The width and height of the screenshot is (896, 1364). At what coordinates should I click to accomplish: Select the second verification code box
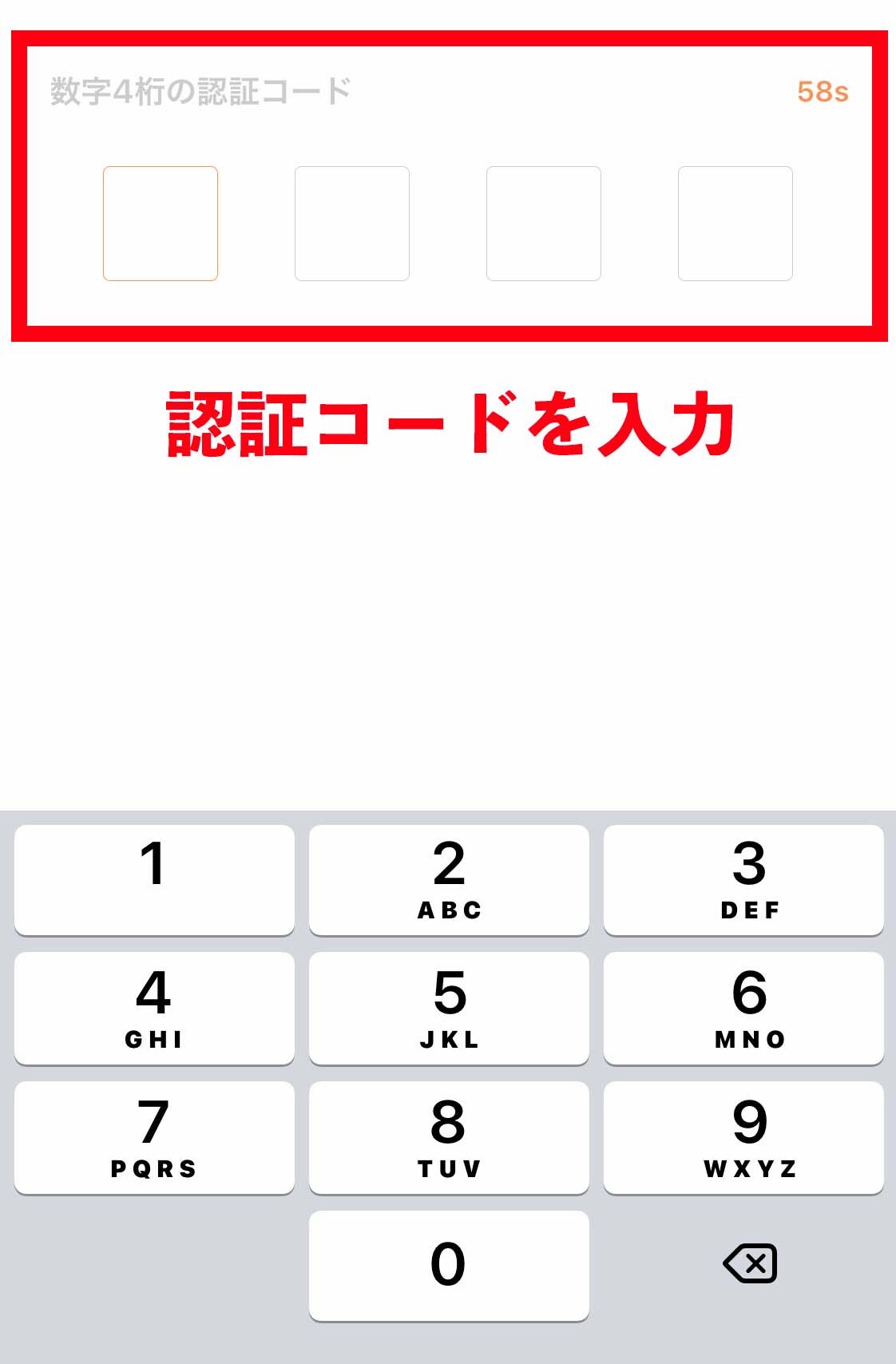click(x=352, y=224)
